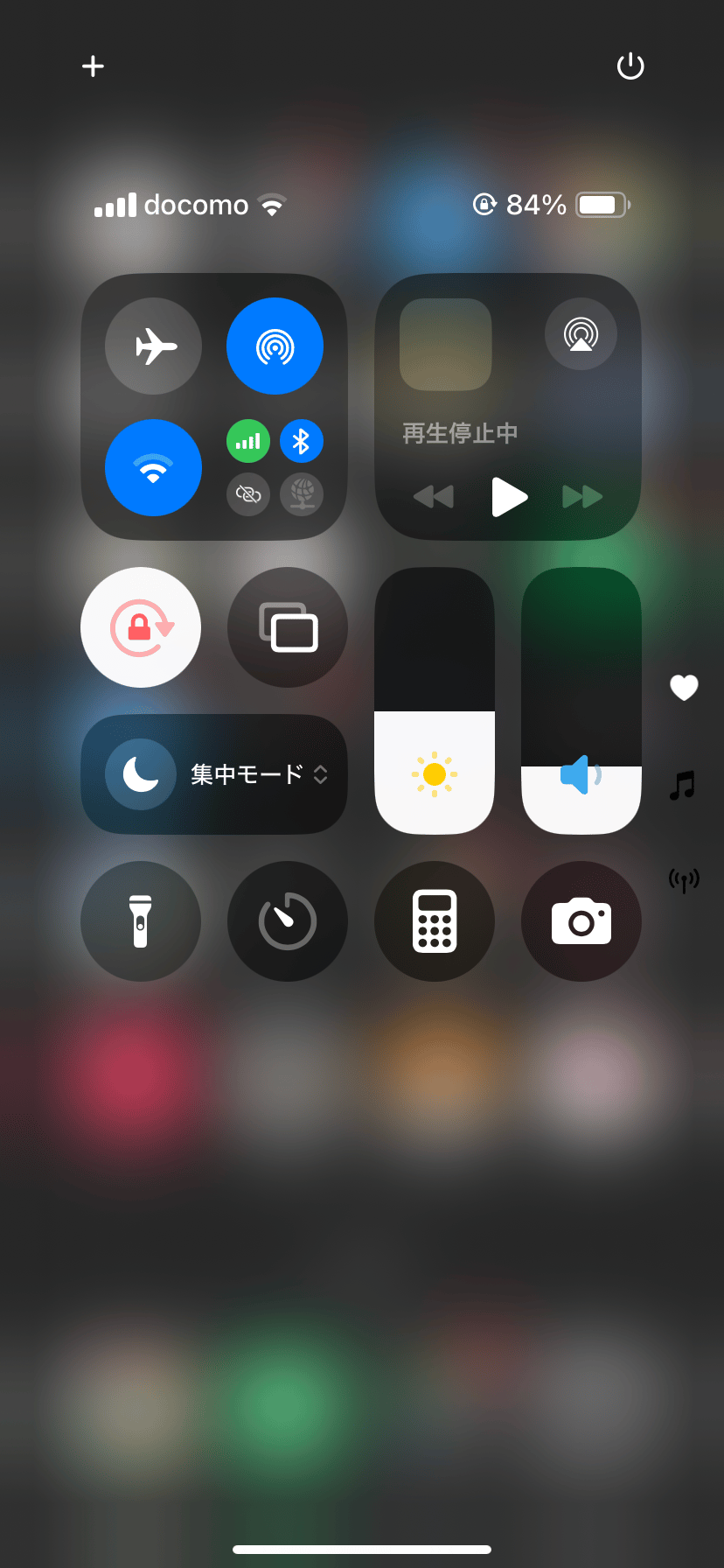Disable portrait orientation lock
This screenshot has height=1568, width=724.
(141, 627)
